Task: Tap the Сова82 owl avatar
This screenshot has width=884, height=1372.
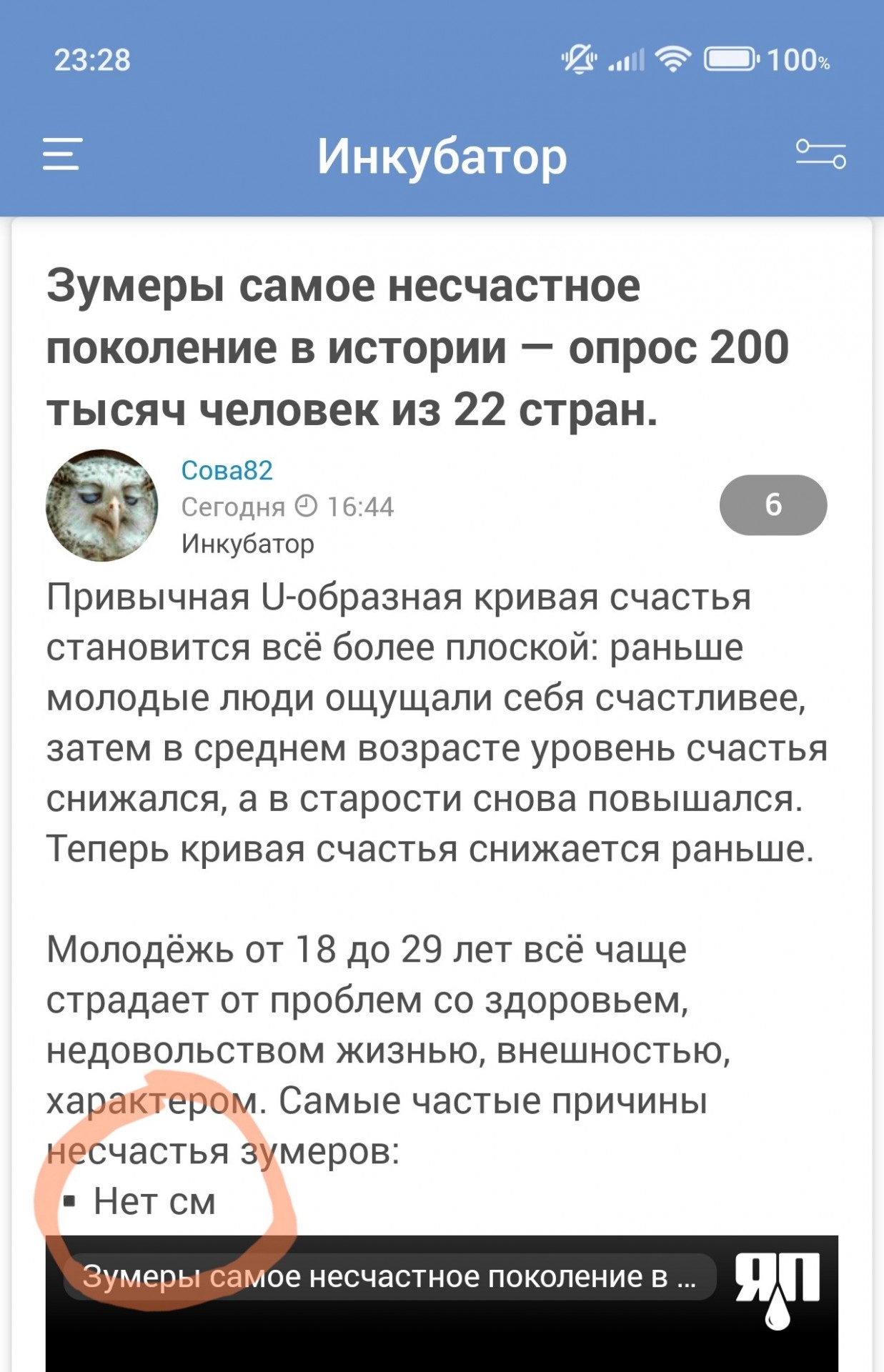Action: click(102, 505)
